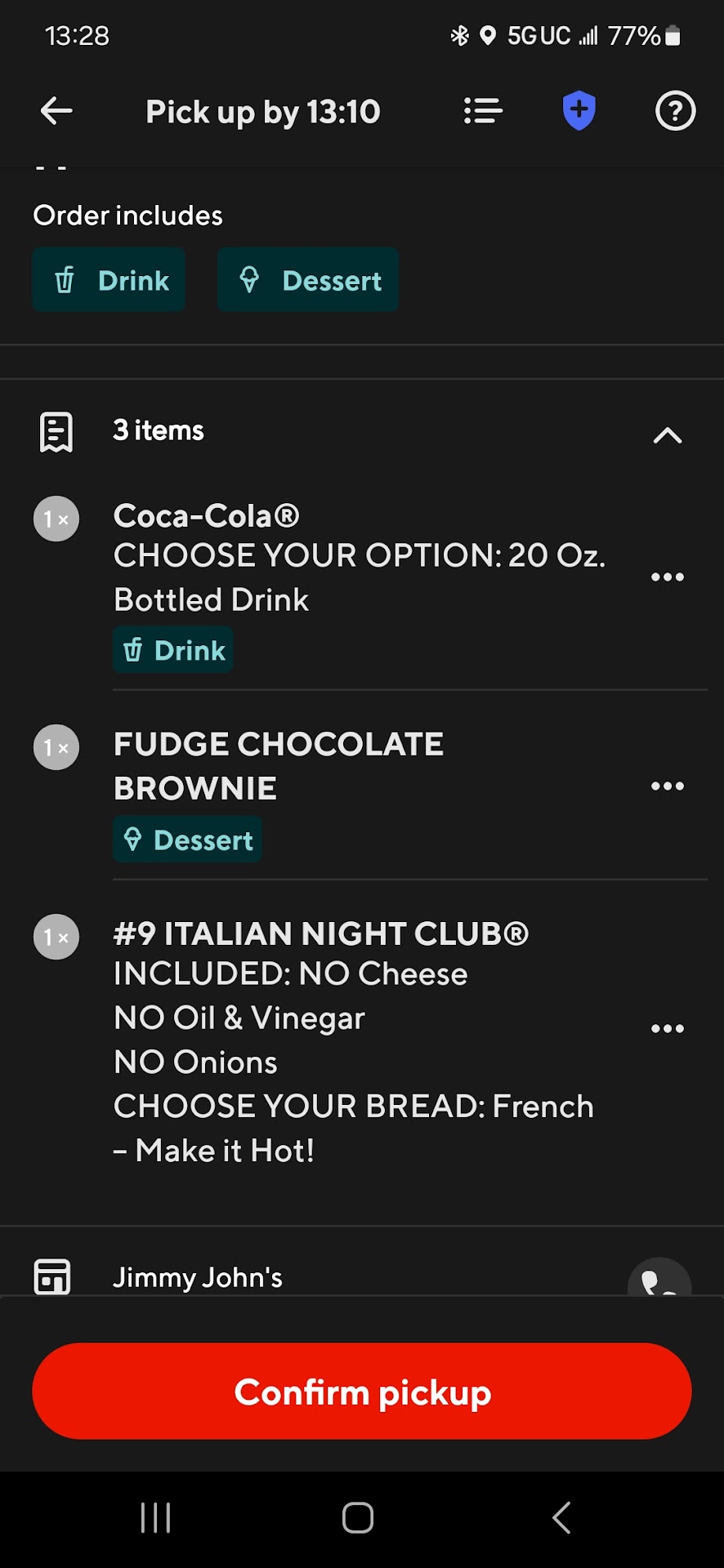Open more options for Coca-Cola
The height and width of the screenshot is (1568, 724).
click(667, 577)
